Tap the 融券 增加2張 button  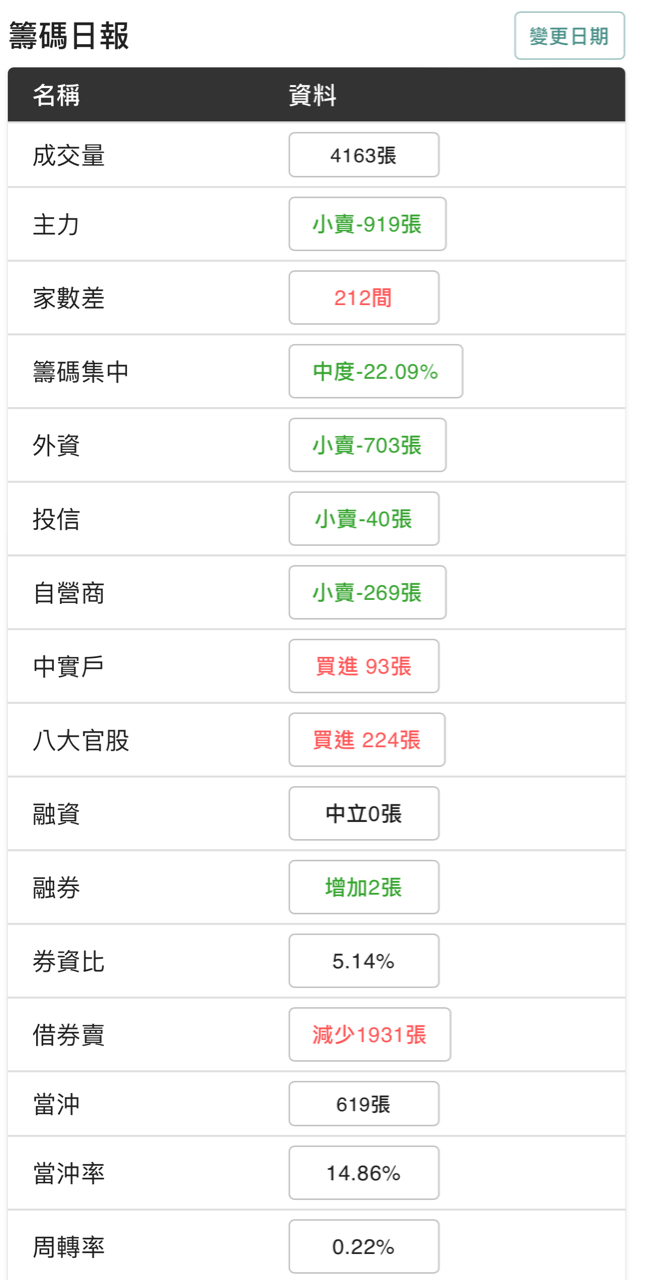[364, 887]
